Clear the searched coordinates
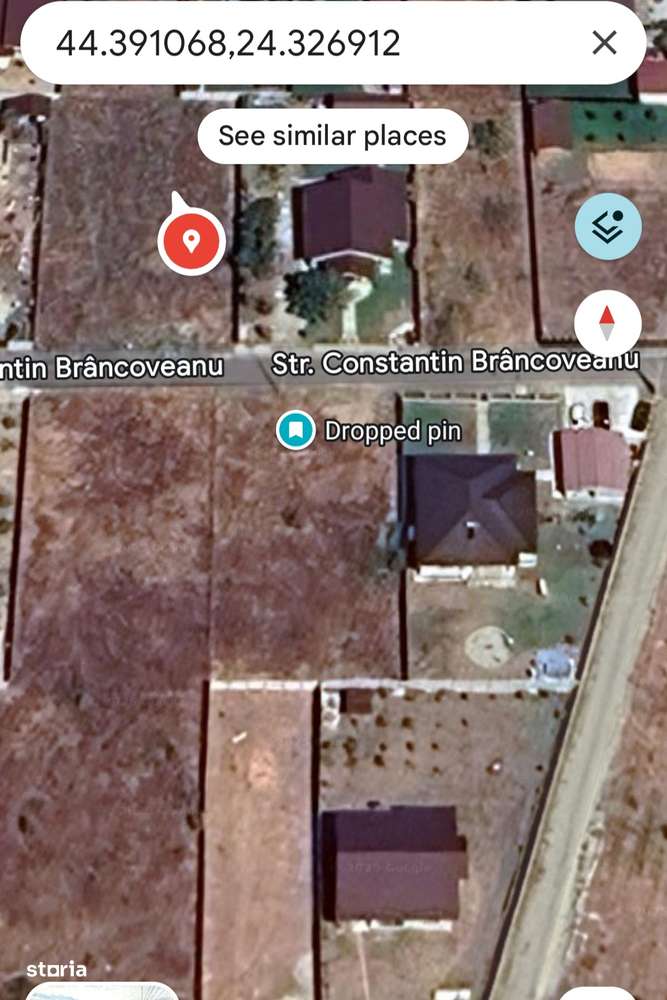 coord(604,43)
